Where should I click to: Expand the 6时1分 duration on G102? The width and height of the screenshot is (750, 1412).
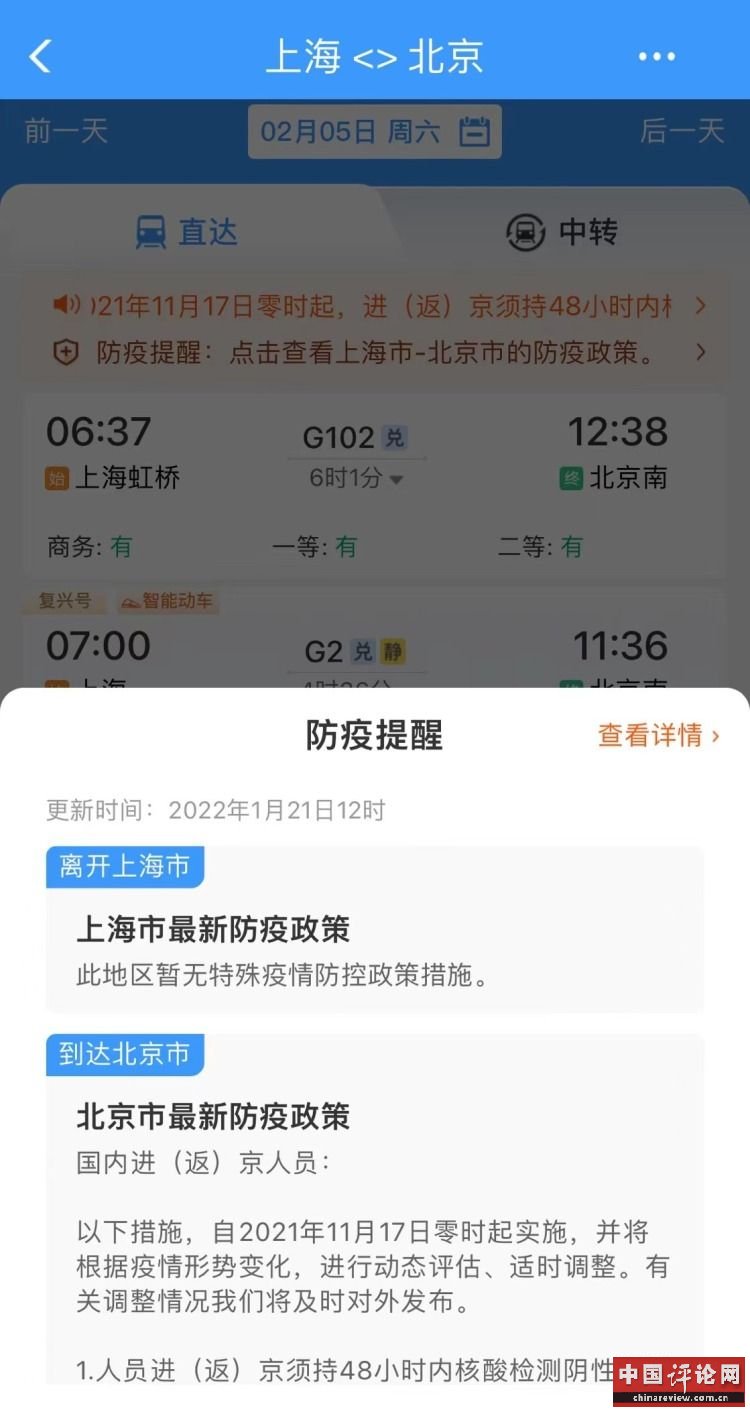(357, 478)
